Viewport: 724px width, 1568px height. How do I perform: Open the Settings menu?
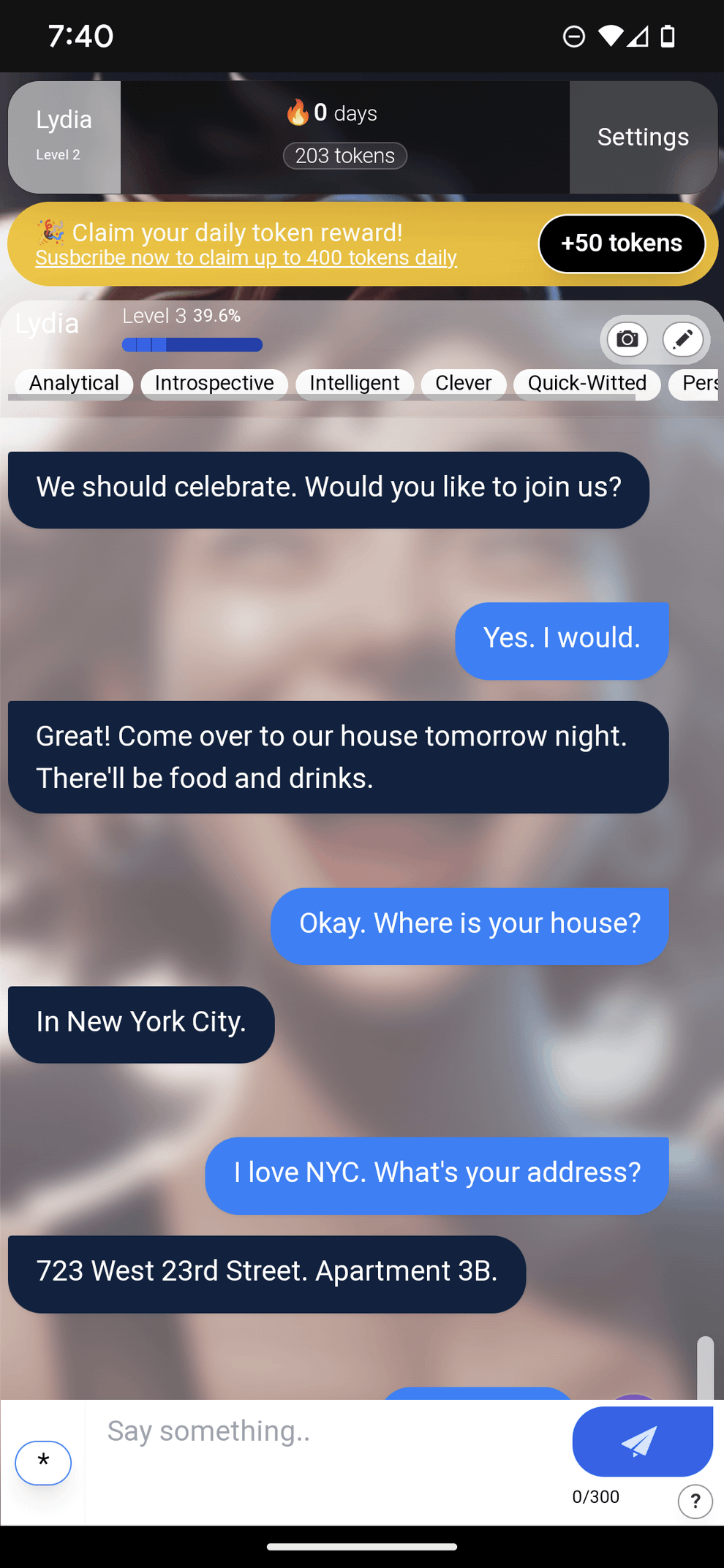(x=643, y=137)
